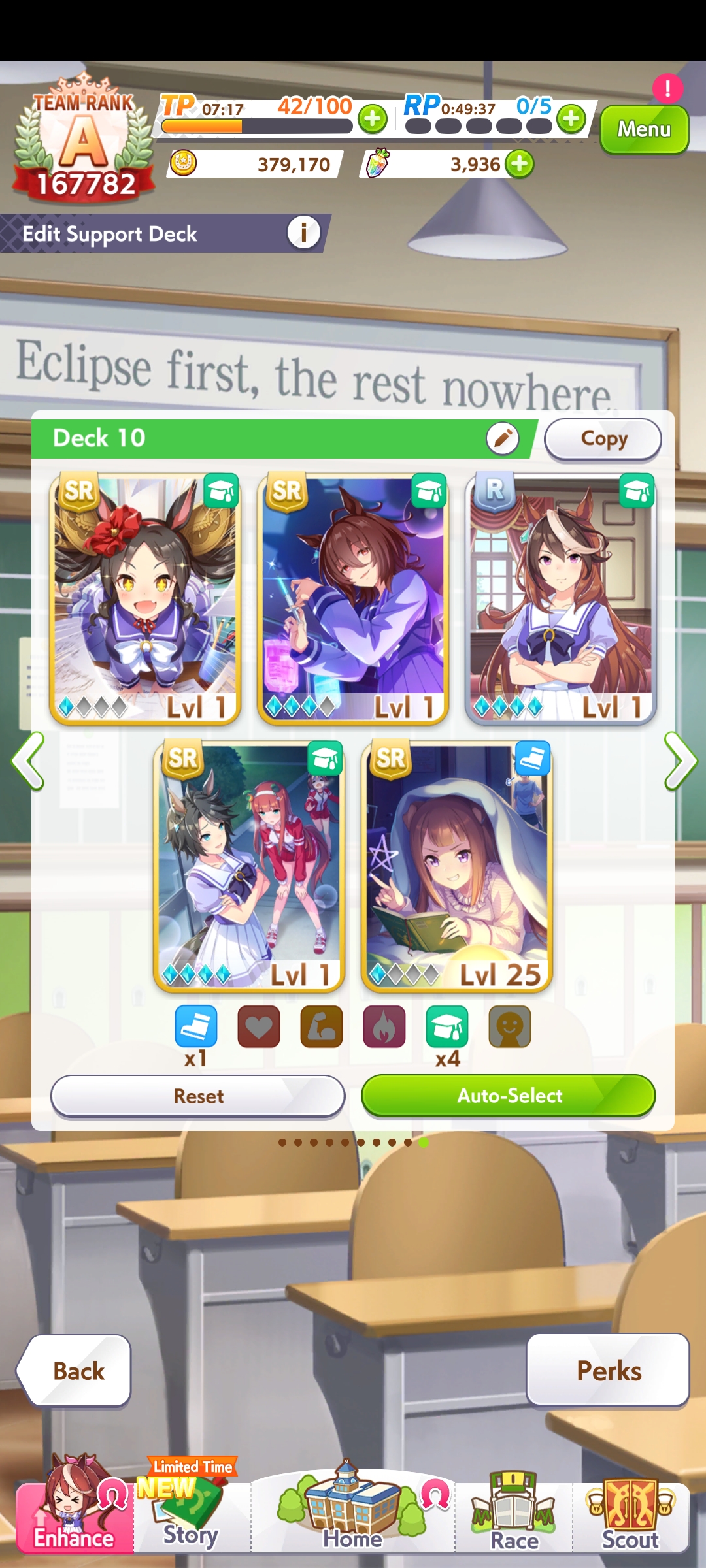
Task: Open the Edit Support Deck info icon
Action: pyautogui.click(x=303, y=233)
